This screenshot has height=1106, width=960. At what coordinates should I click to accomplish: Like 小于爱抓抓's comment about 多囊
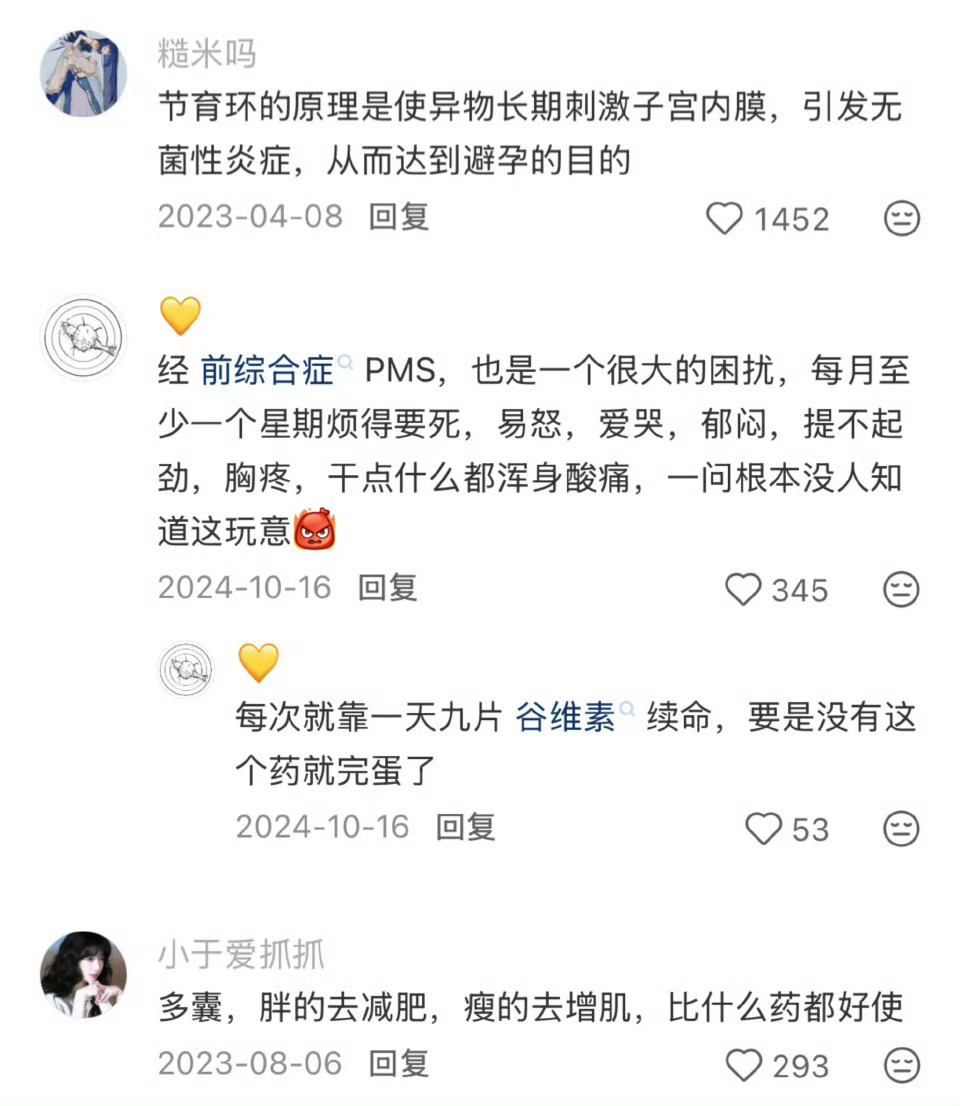(744, 1066)
